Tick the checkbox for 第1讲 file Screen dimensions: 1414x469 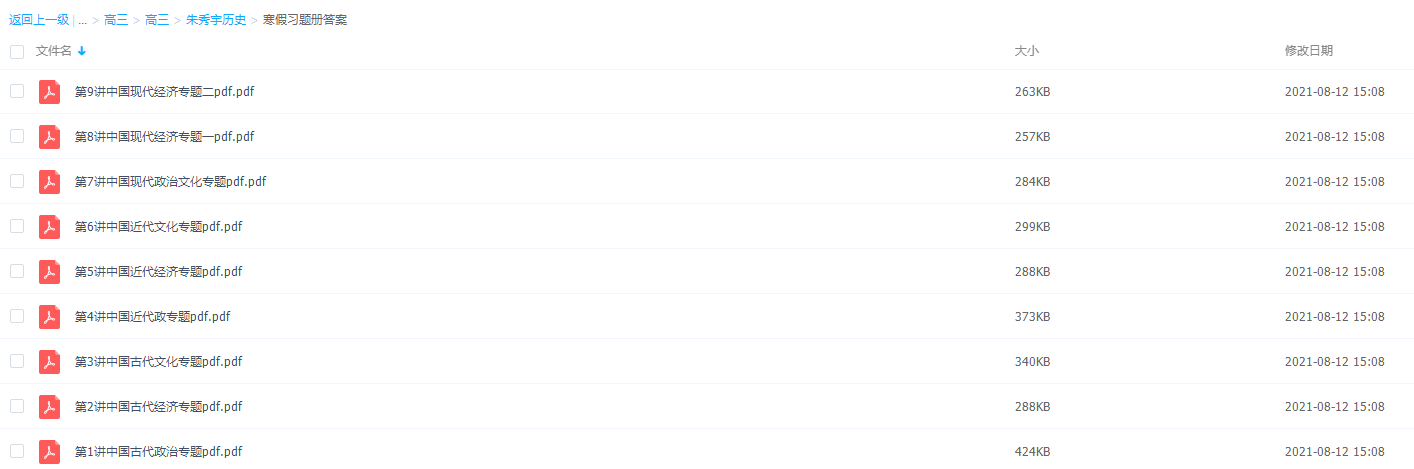(x=17, y=451)
